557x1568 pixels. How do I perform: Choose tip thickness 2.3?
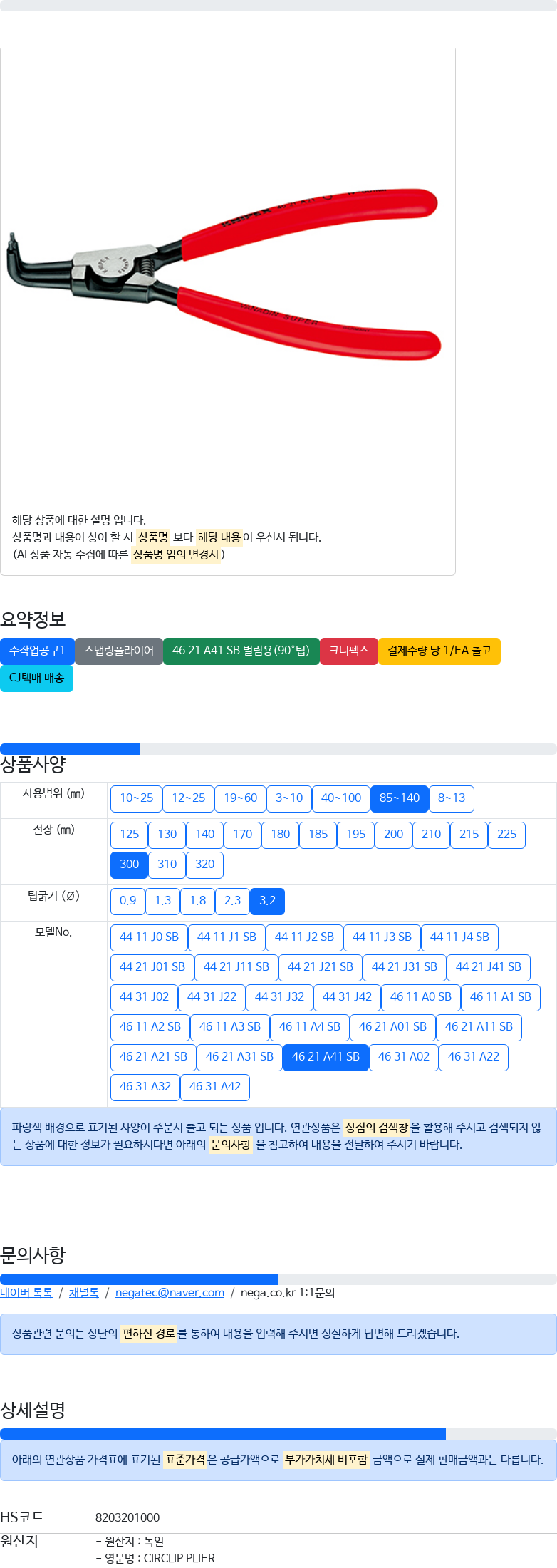232,901
